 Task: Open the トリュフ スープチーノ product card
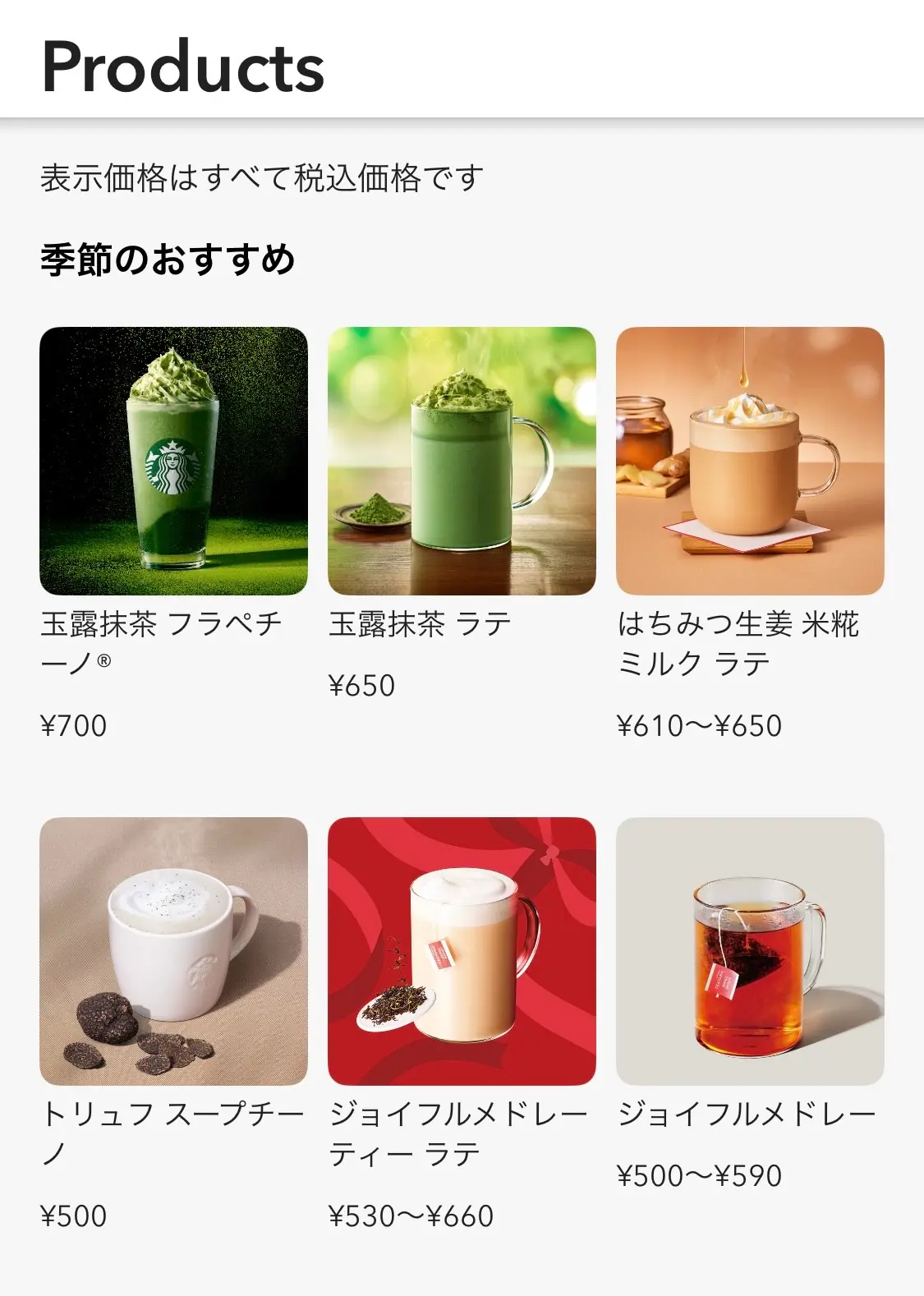point(173,951)
